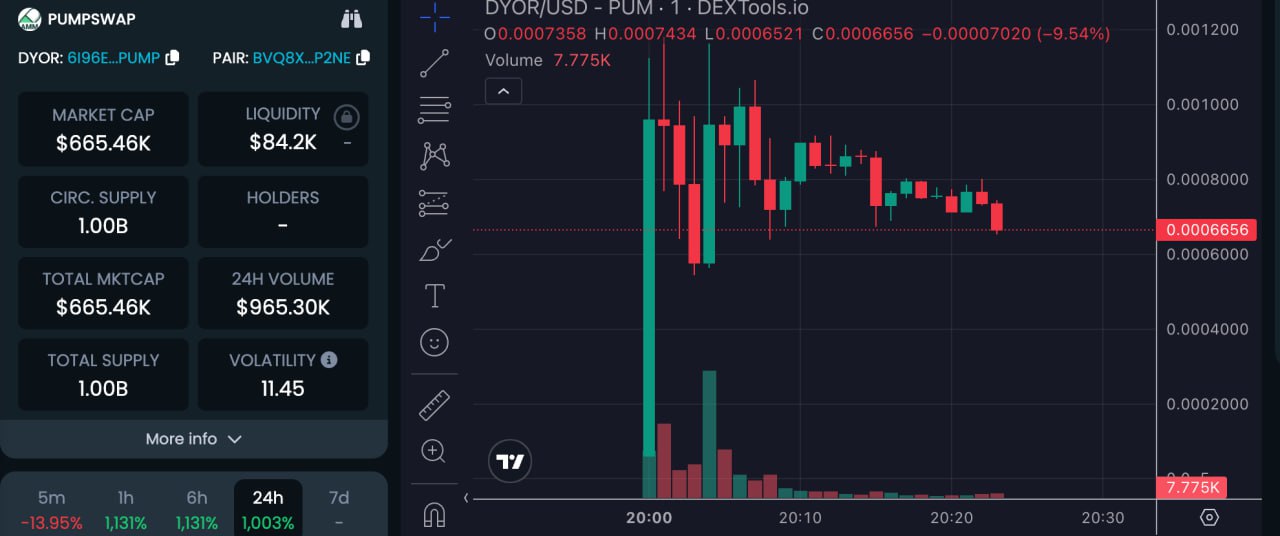Select the 24h change period
The width and height of the screenshot is (1280, 536).
click(x=268, y=509)
